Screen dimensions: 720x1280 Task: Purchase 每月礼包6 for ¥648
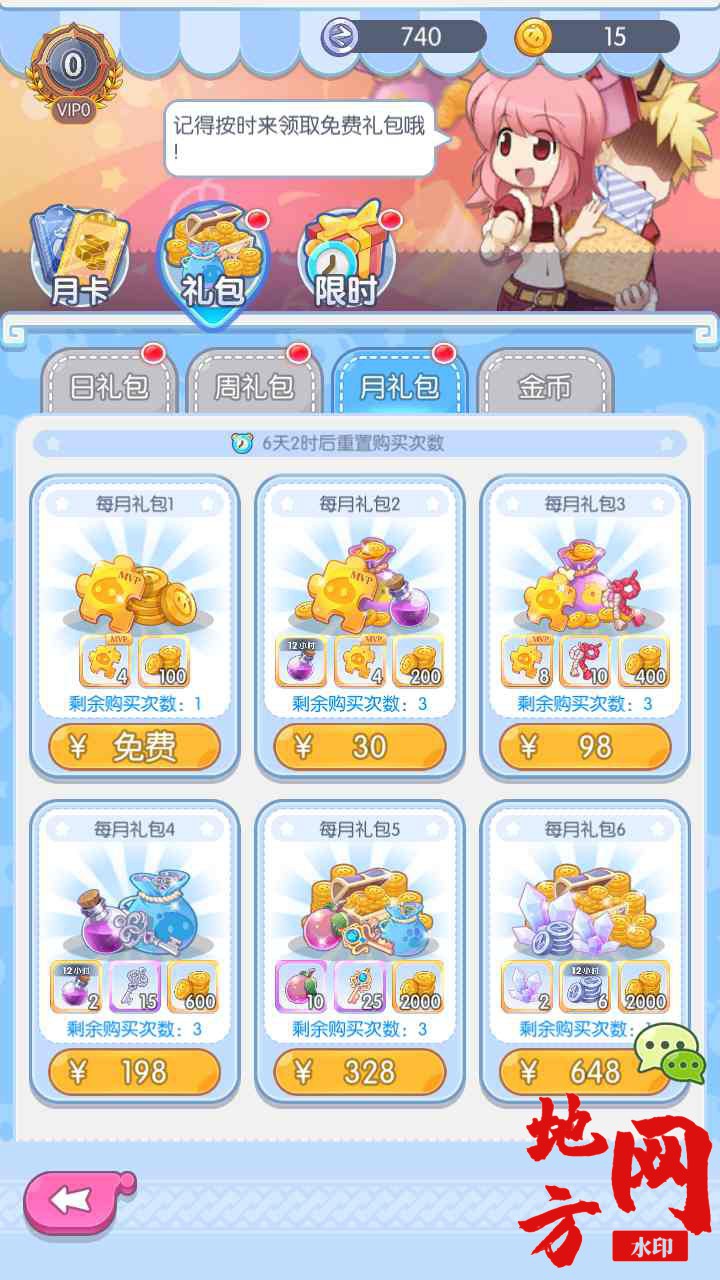[575, 1072]
